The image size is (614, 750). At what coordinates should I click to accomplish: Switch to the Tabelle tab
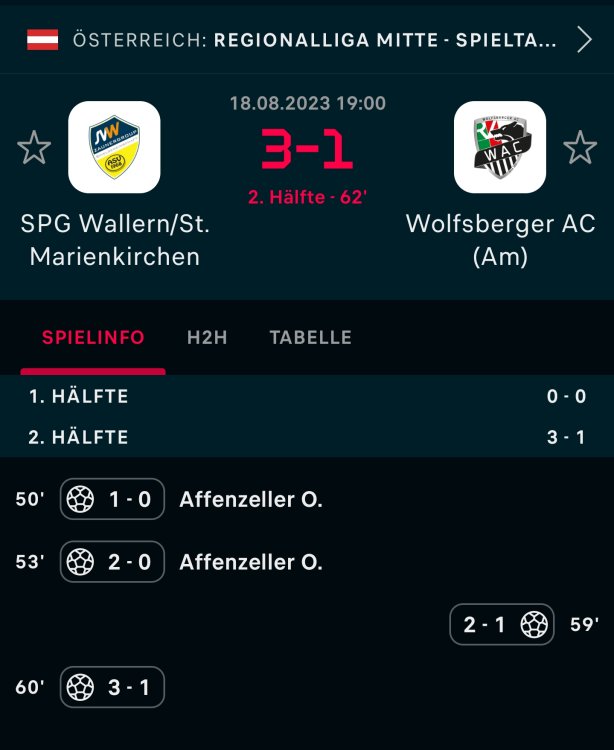point(311,338)
